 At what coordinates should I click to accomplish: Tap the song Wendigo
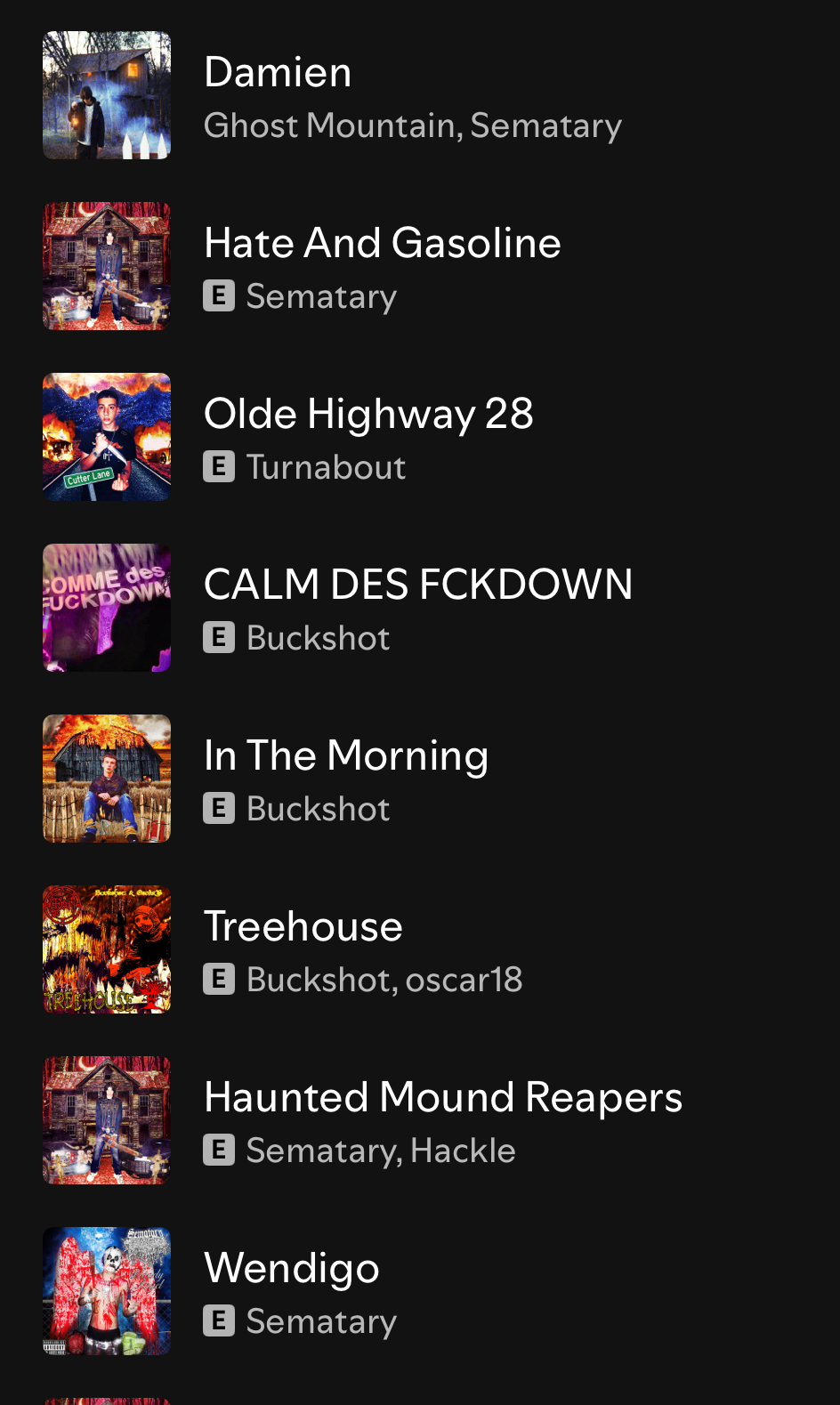pos(291,1269)
